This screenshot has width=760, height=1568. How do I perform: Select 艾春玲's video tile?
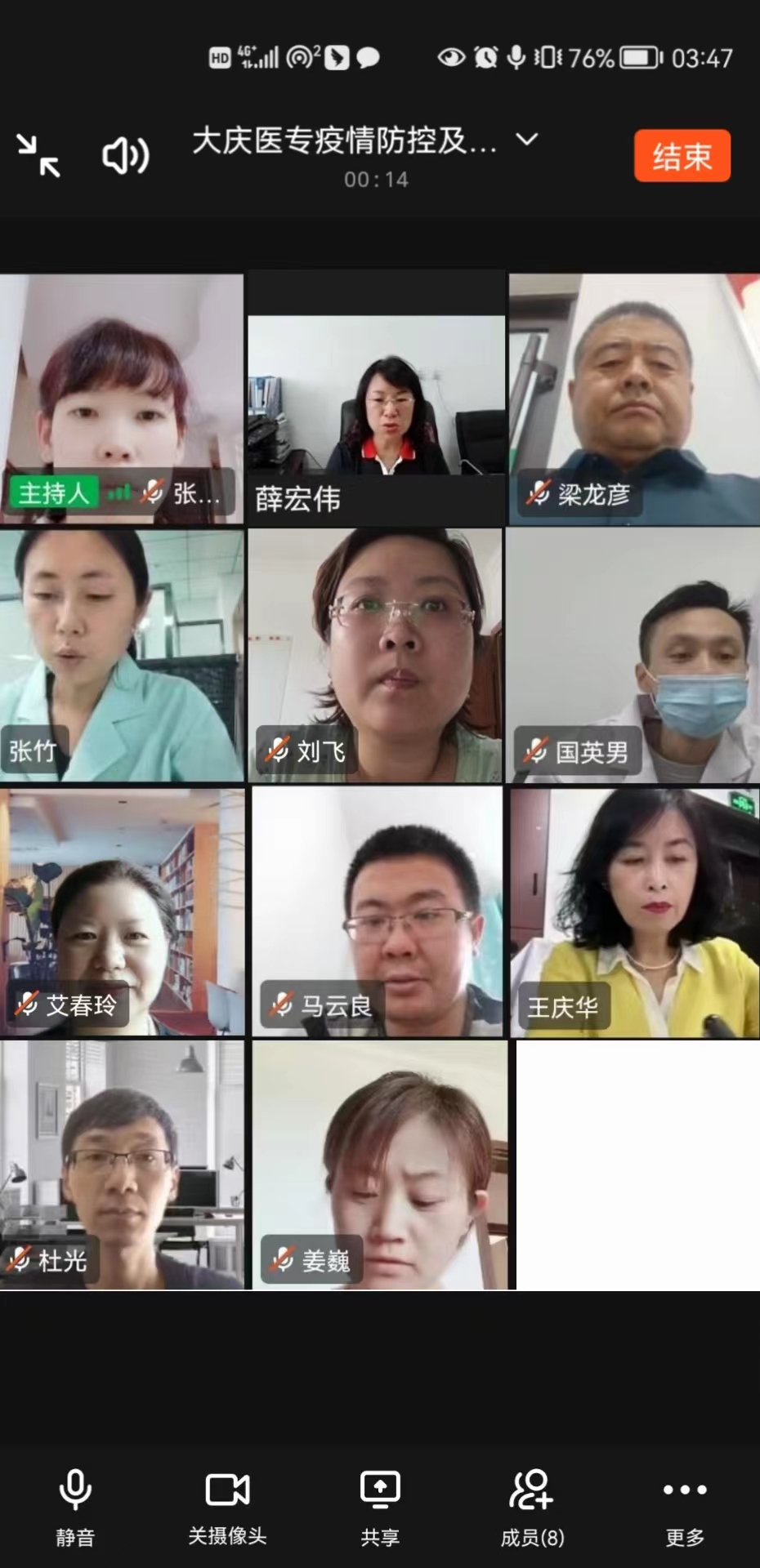coord(122,912)
